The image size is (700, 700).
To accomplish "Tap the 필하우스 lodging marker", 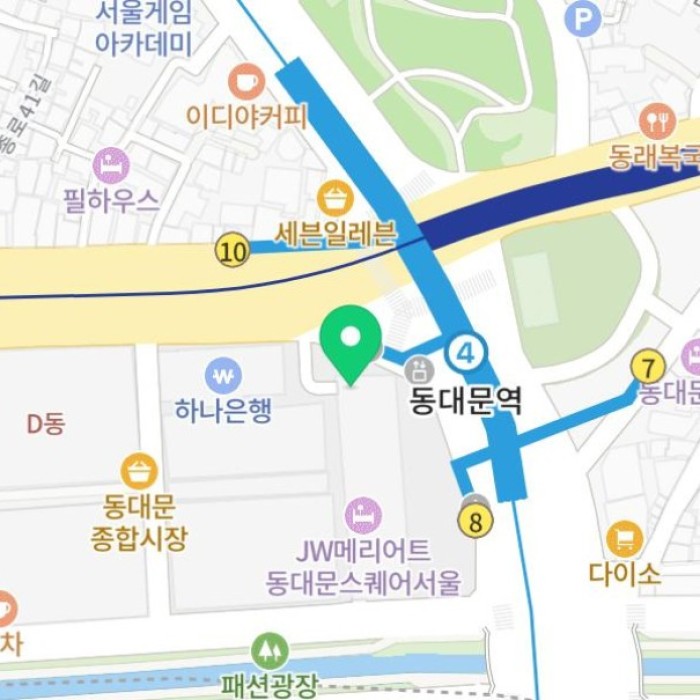I will 110,165.
